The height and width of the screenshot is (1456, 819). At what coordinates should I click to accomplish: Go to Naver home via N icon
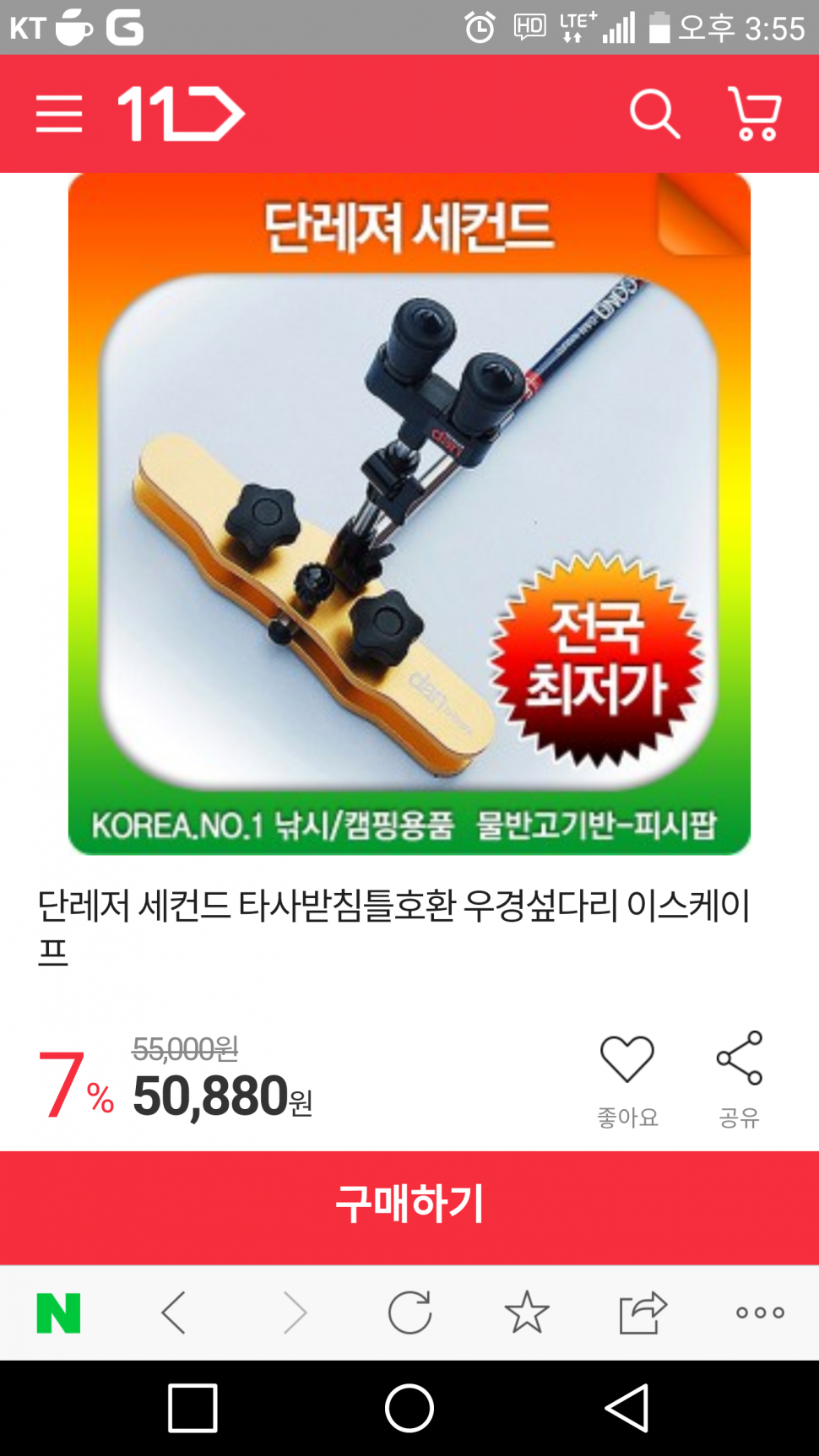click(x=59, y=1313)
